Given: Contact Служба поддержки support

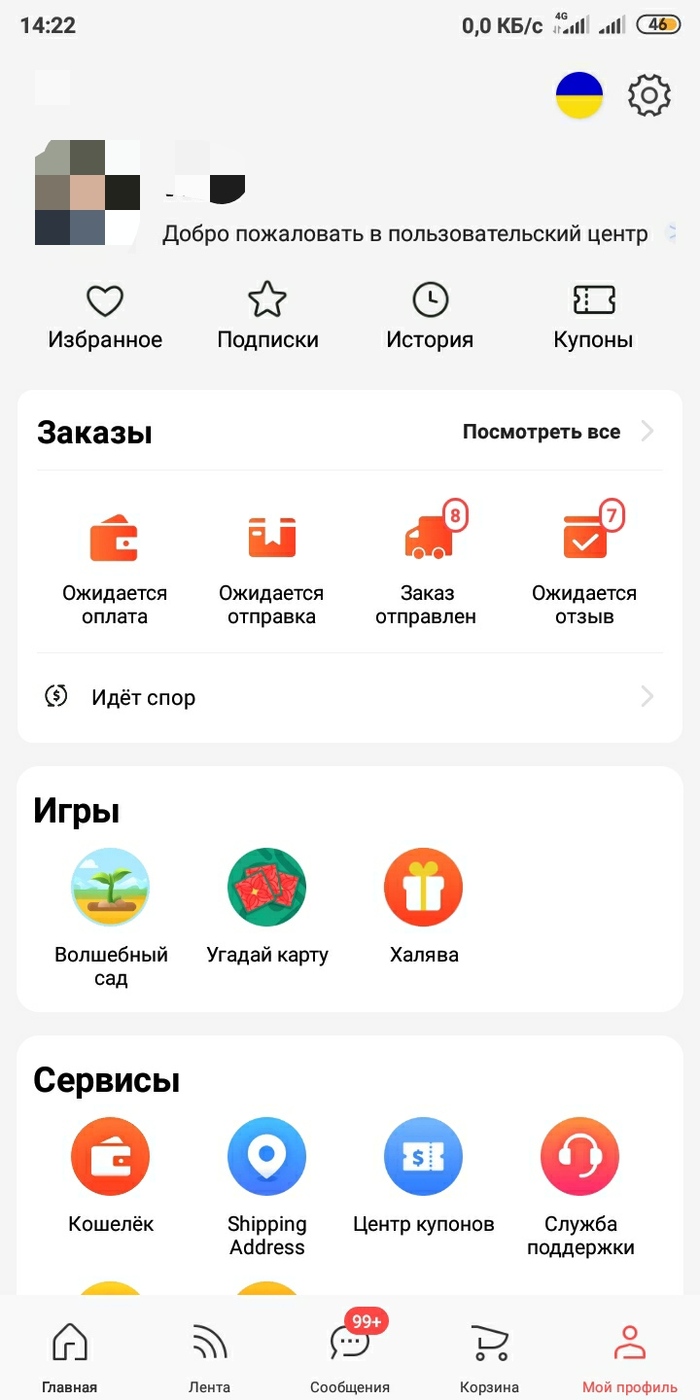Looking at the screenshot, I should (x=580, y=1185).
